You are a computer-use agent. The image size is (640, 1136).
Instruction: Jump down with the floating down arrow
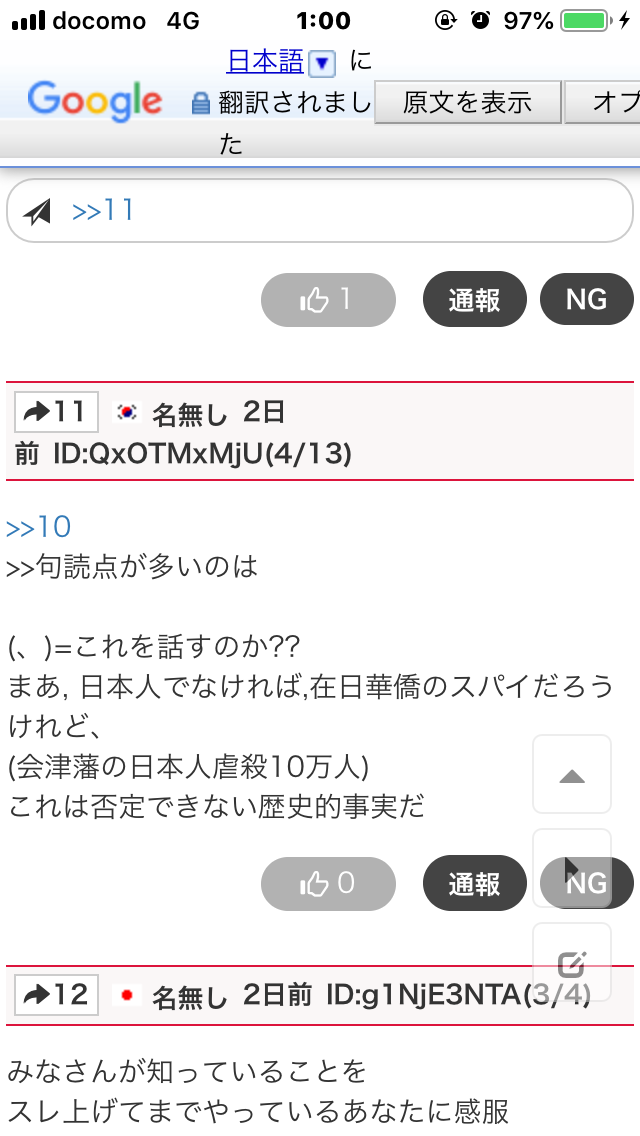572,868
